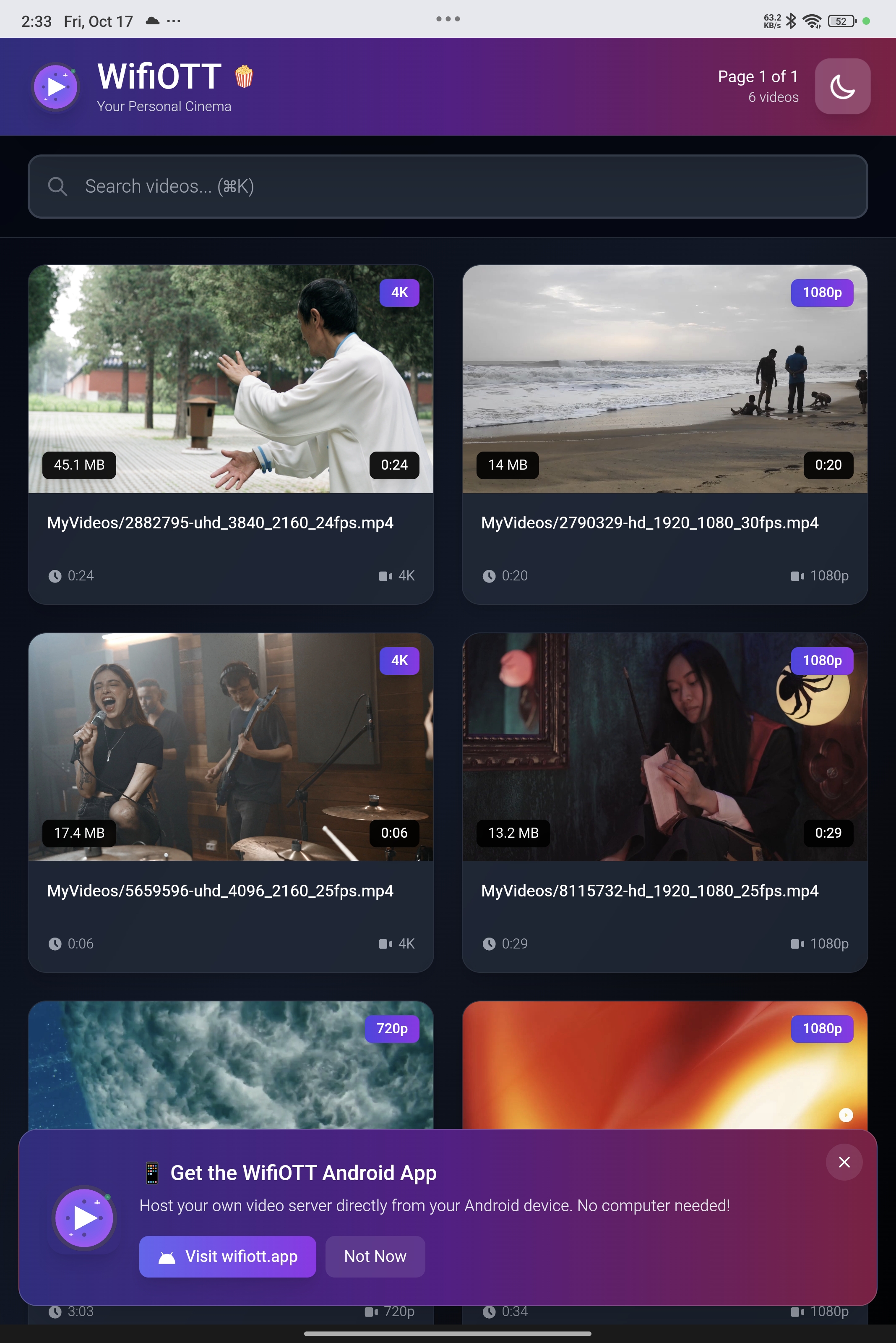
Task: Play video 2790329-hd_1920_1080_30fps.mp4
Action: (664, 380)
